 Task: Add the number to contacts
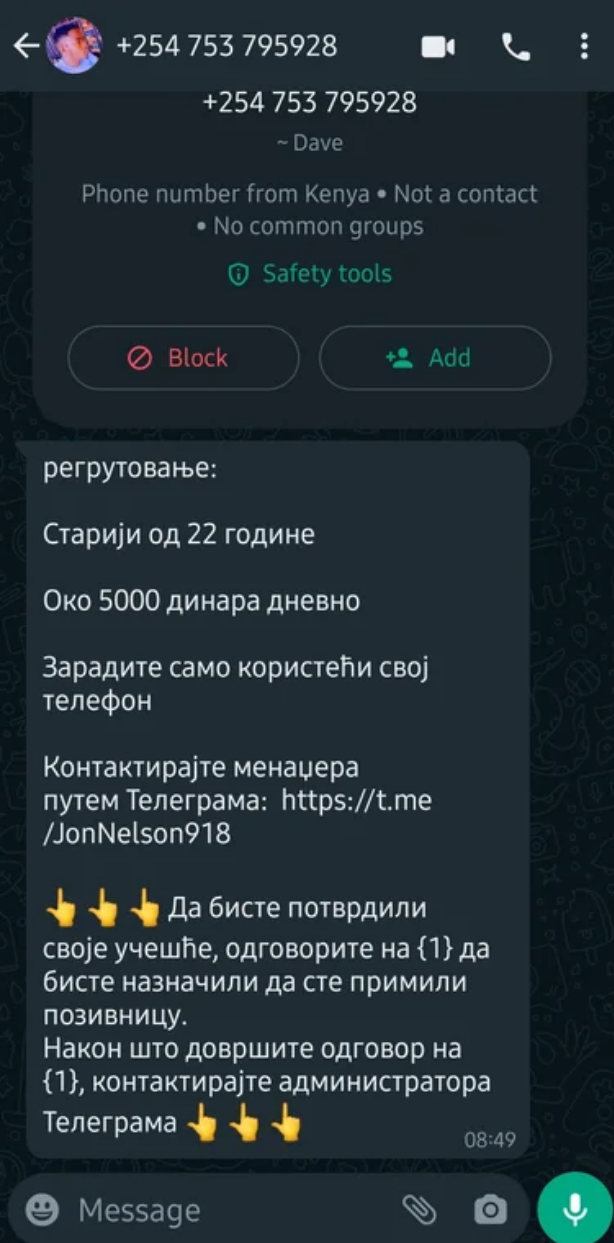435,358
